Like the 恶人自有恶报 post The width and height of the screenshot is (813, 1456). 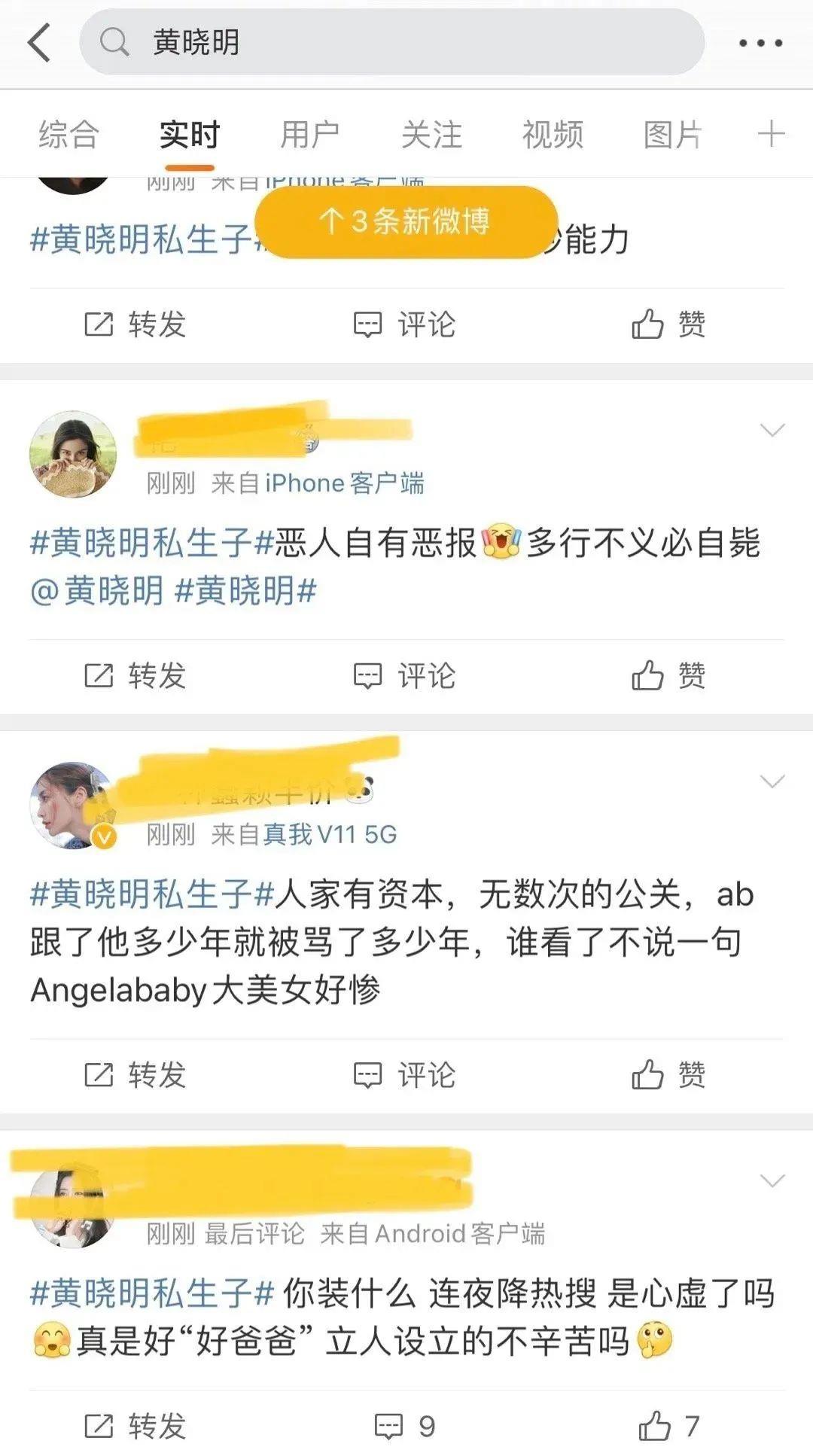(x=668, y=675)
